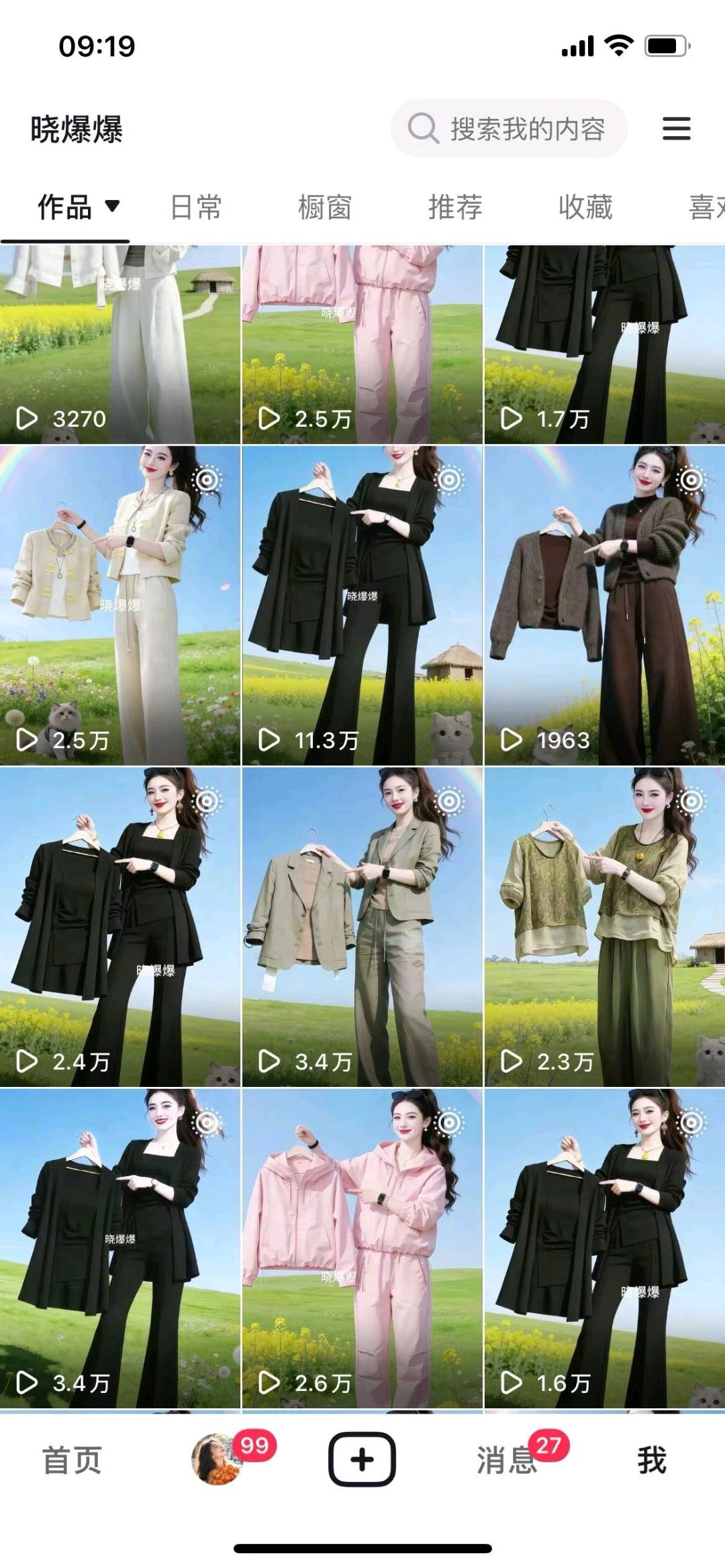Expand the 作品 dropdown tab
725x1568 pixels.
click(77, 207)
